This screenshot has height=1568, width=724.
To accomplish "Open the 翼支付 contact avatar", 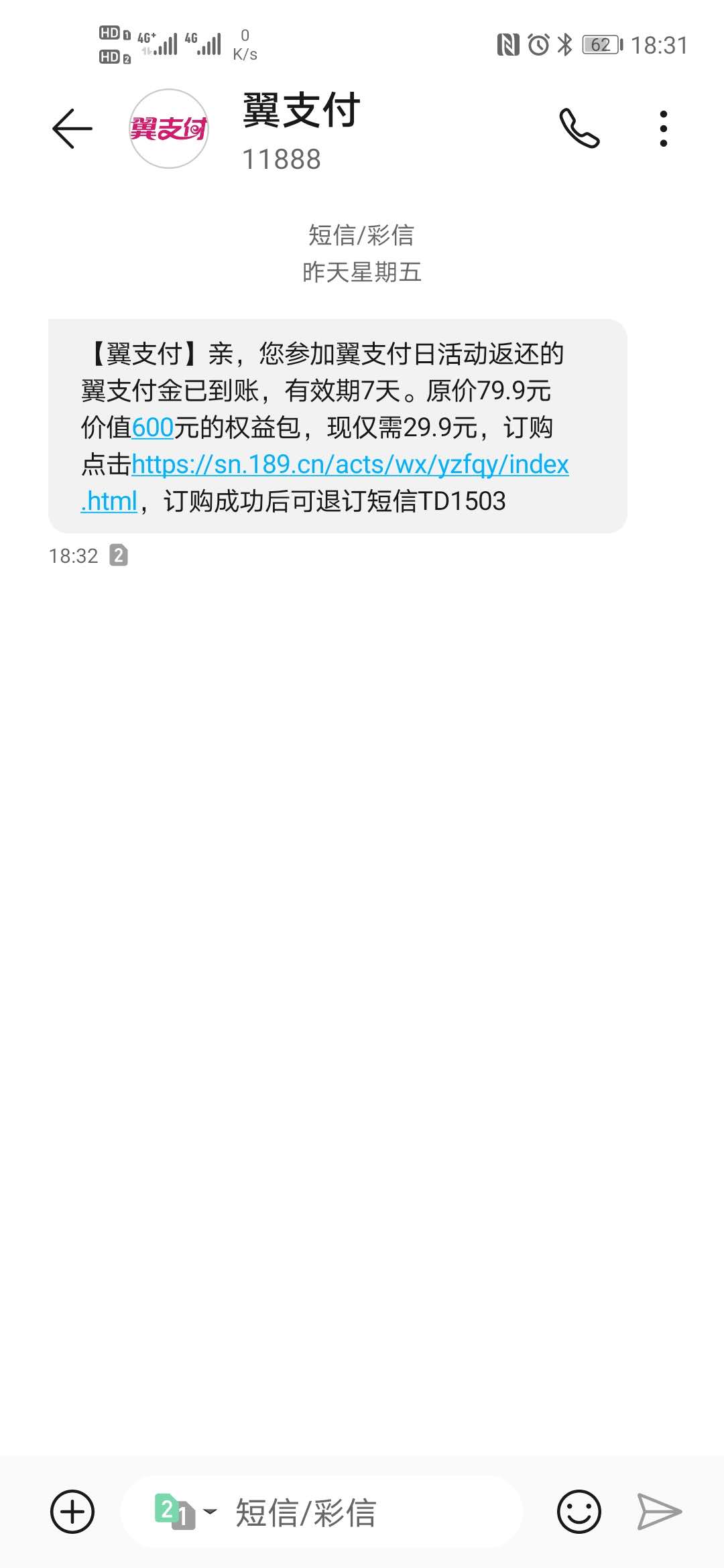I will pyautogui.click(x=169, y=129).
